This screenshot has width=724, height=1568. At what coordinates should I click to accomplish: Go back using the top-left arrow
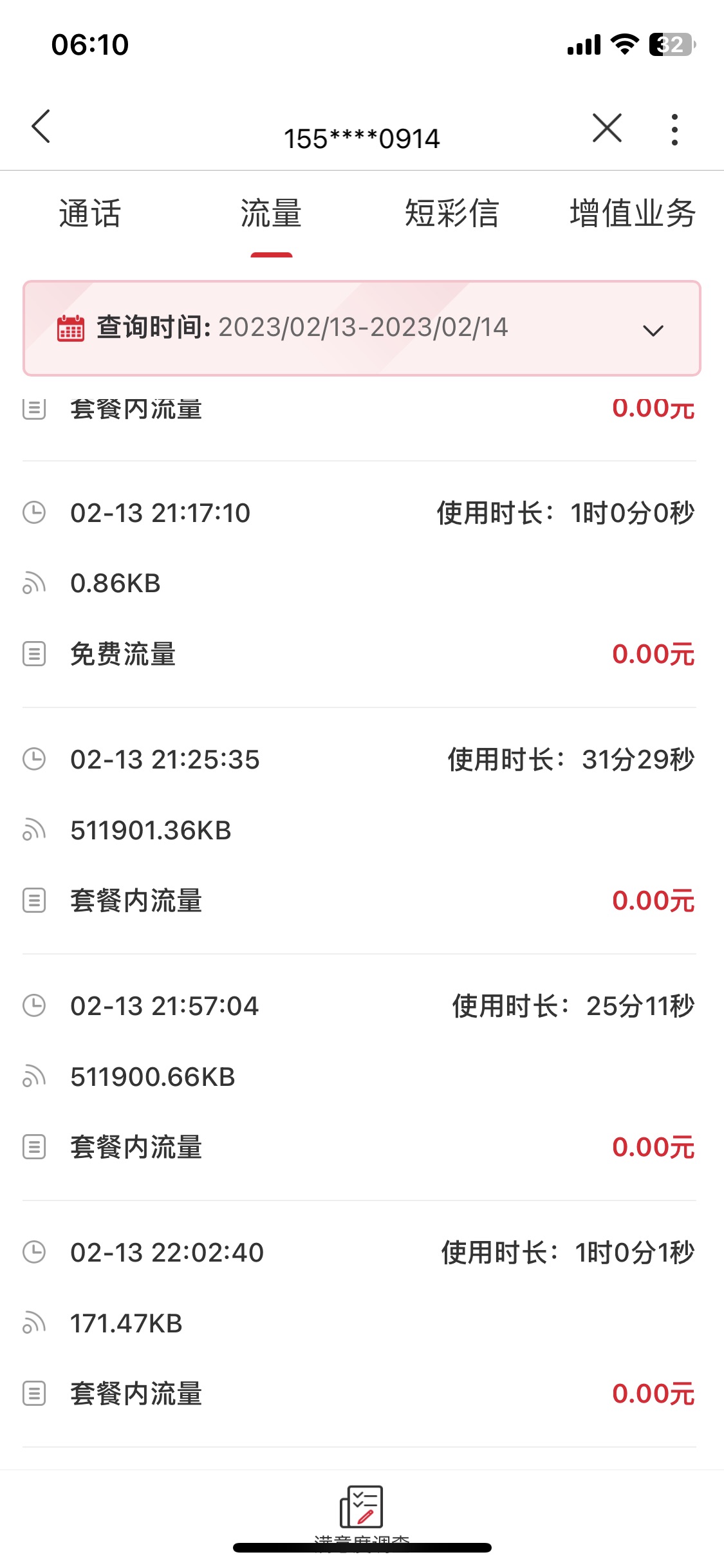point(41,126)
